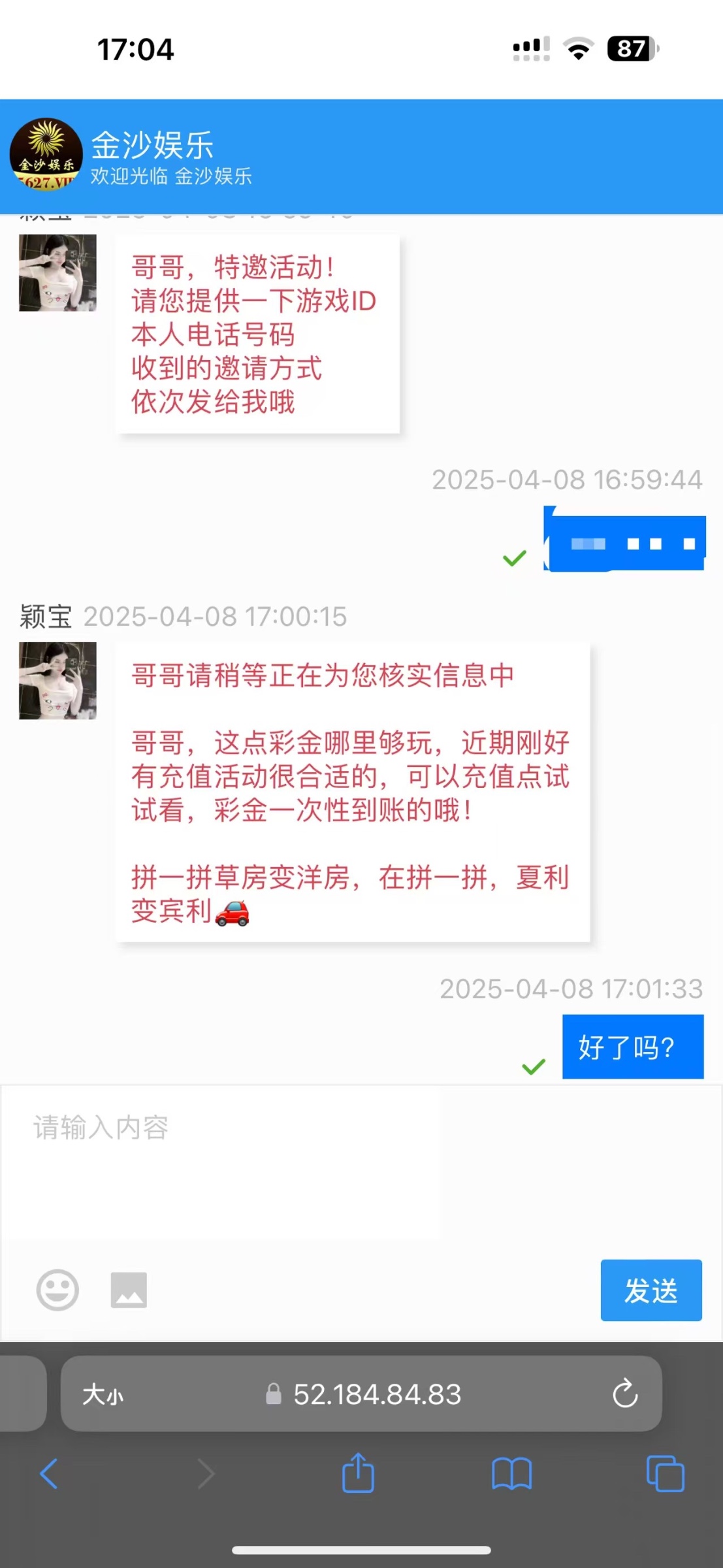Tap the Safari address bar 52.184.84.83
Viewport: 723px width, 1568px height.
point(377,1394)
